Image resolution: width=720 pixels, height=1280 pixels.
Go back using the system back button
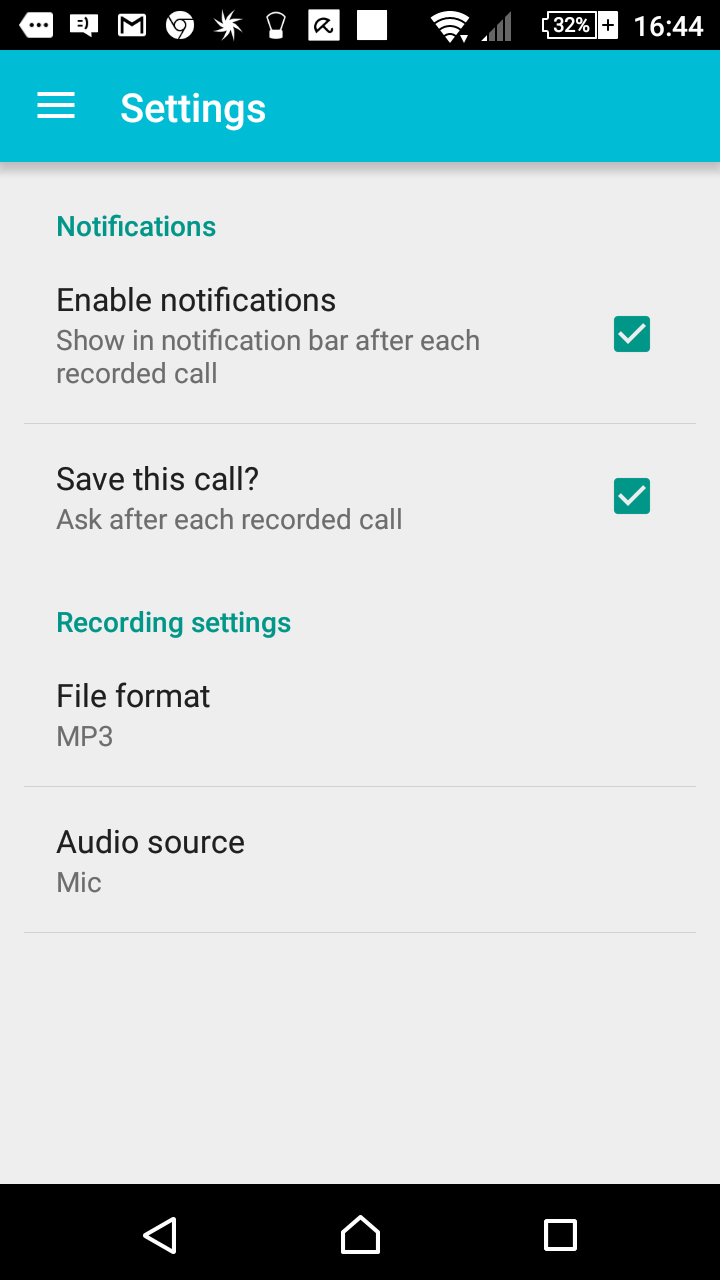(x=160, y=1235)
